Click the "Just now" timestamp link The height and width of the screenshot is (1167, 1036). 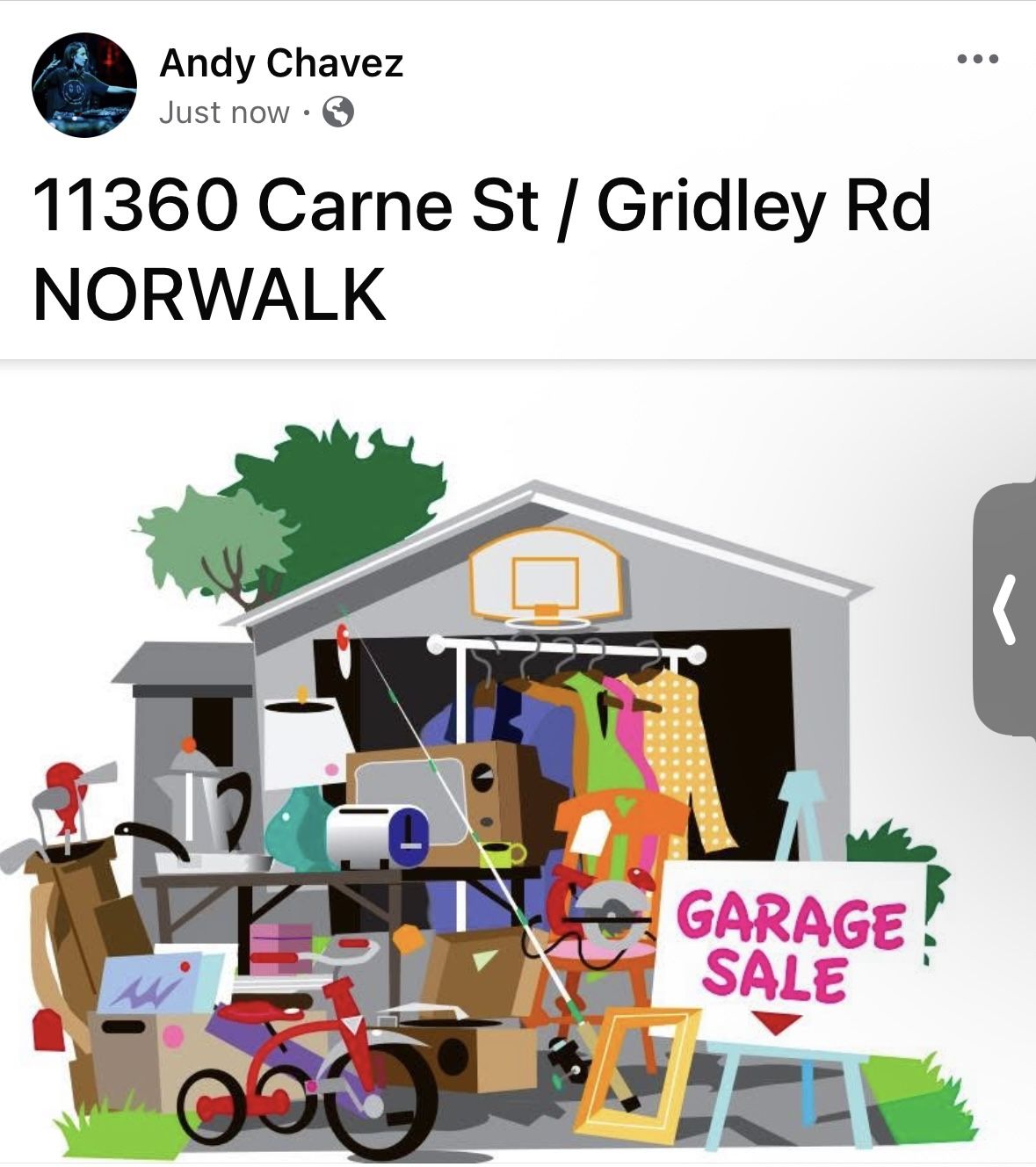point(221,111)
